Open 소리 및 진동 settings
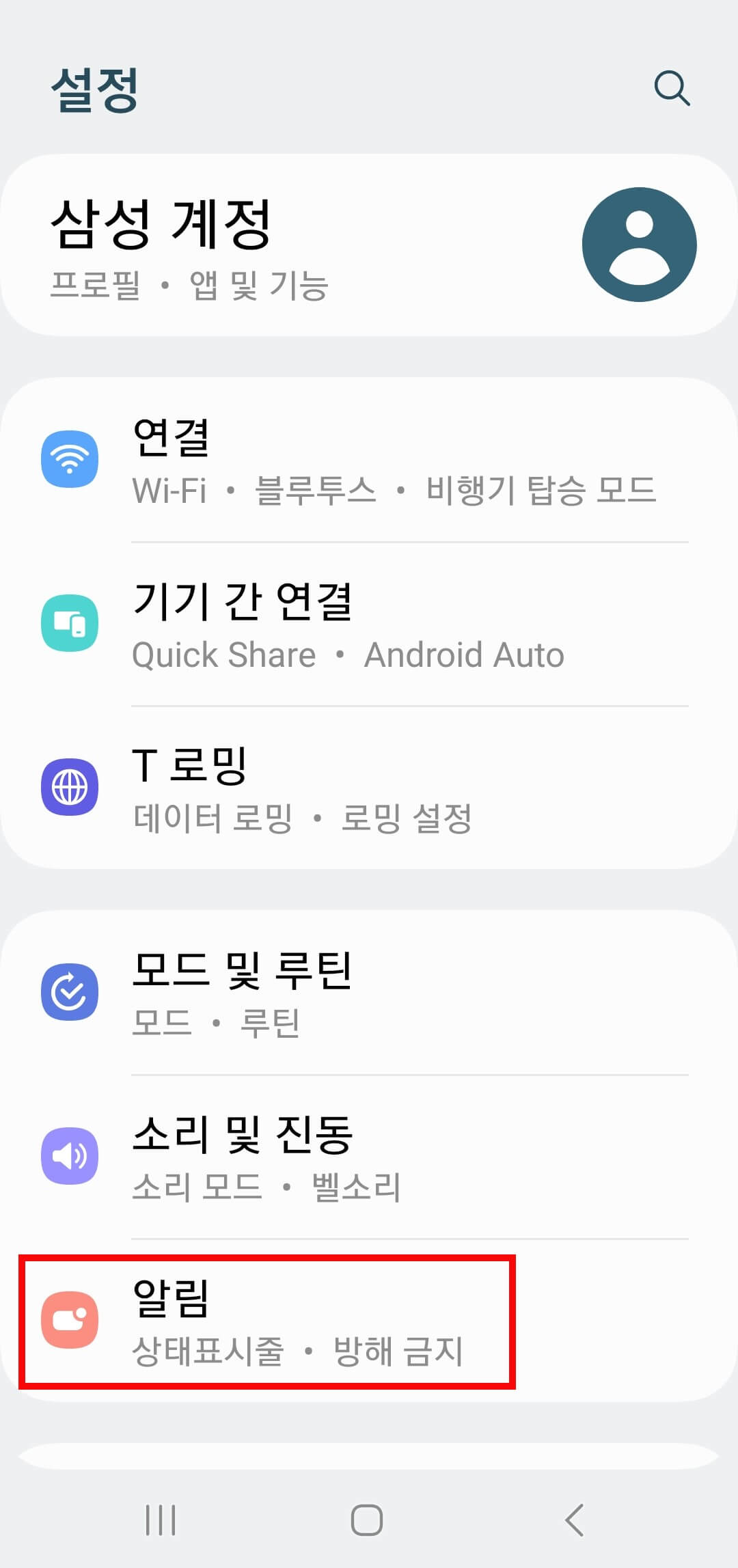The width and height of the screenshot is (738, 1568). click(x=369, y=1157)
